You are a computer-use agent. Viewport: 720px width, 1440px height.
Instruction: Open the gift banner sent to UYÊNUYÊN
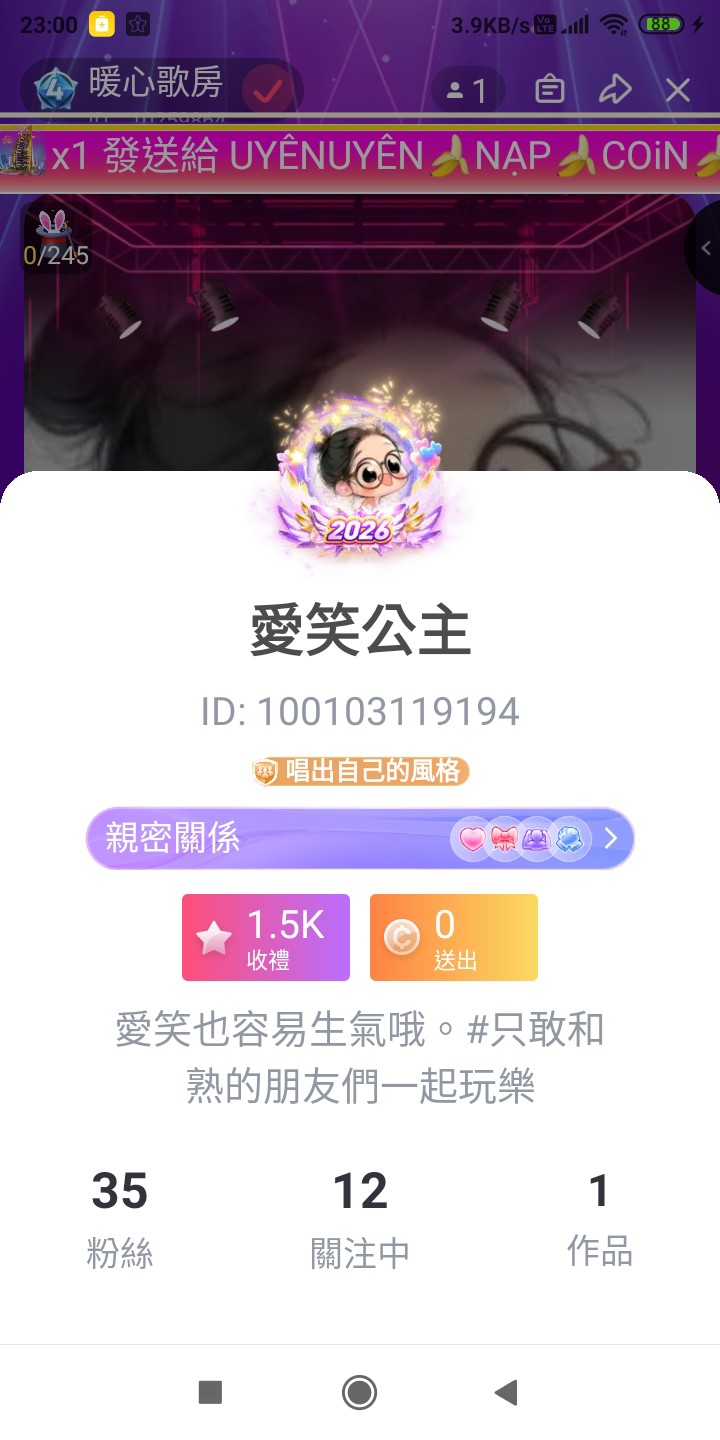pos(360,156)
